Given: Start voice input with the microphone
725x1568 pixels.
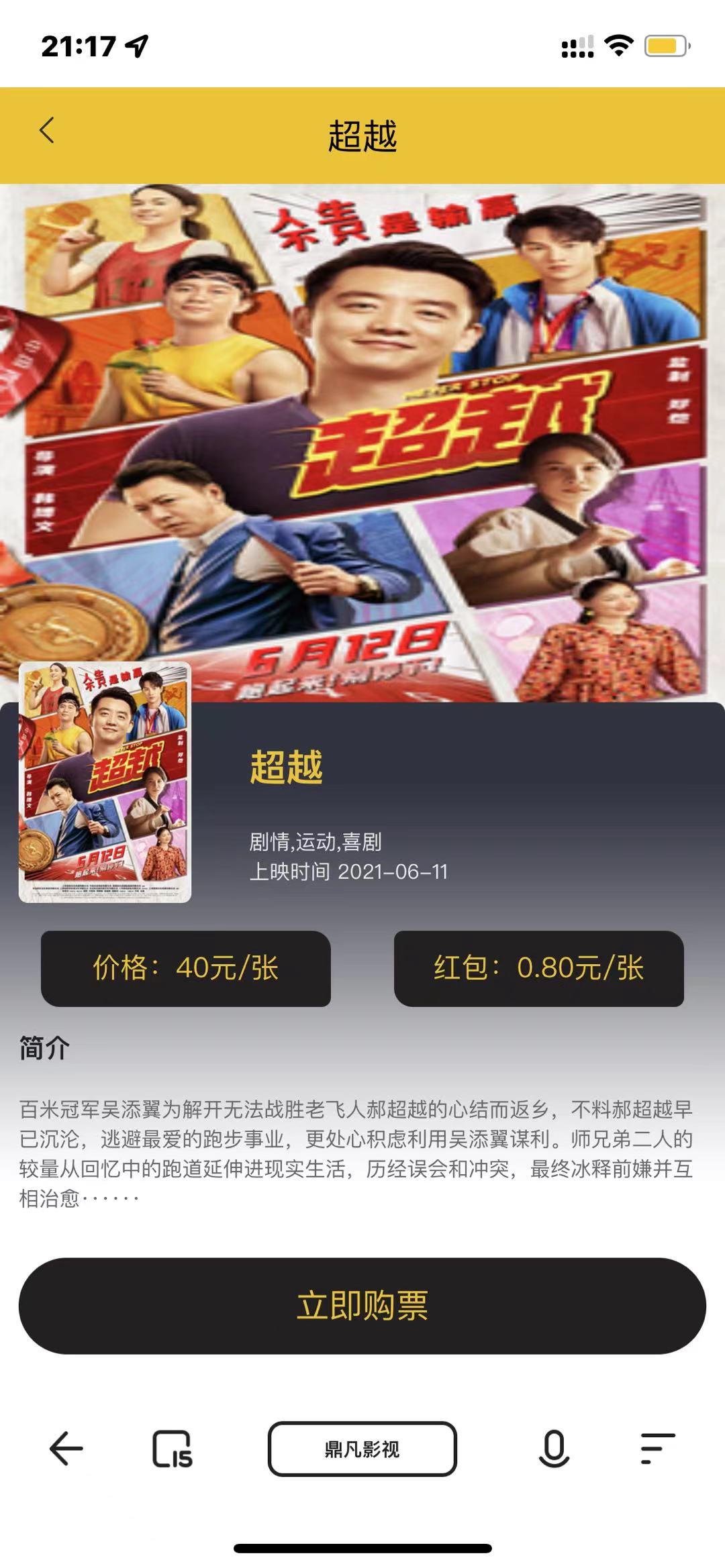Looking at the screenshot, I should (554, 1449).
